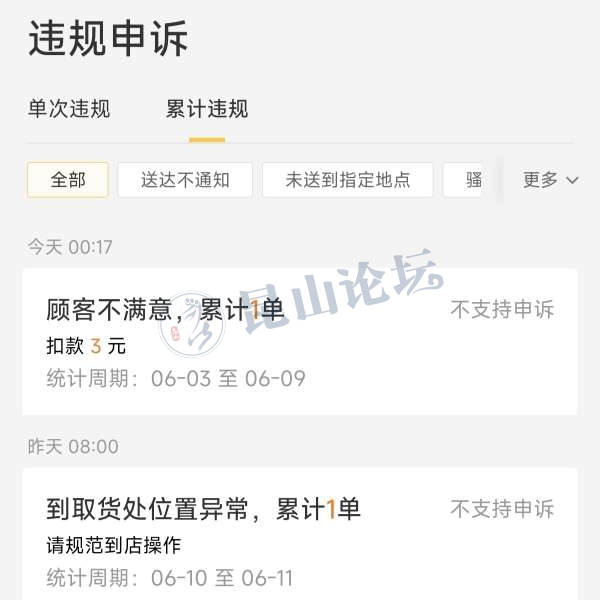The image size is (600, 600).
Task: Open the 到取货处位置异常 violation card
Action: 300,535
